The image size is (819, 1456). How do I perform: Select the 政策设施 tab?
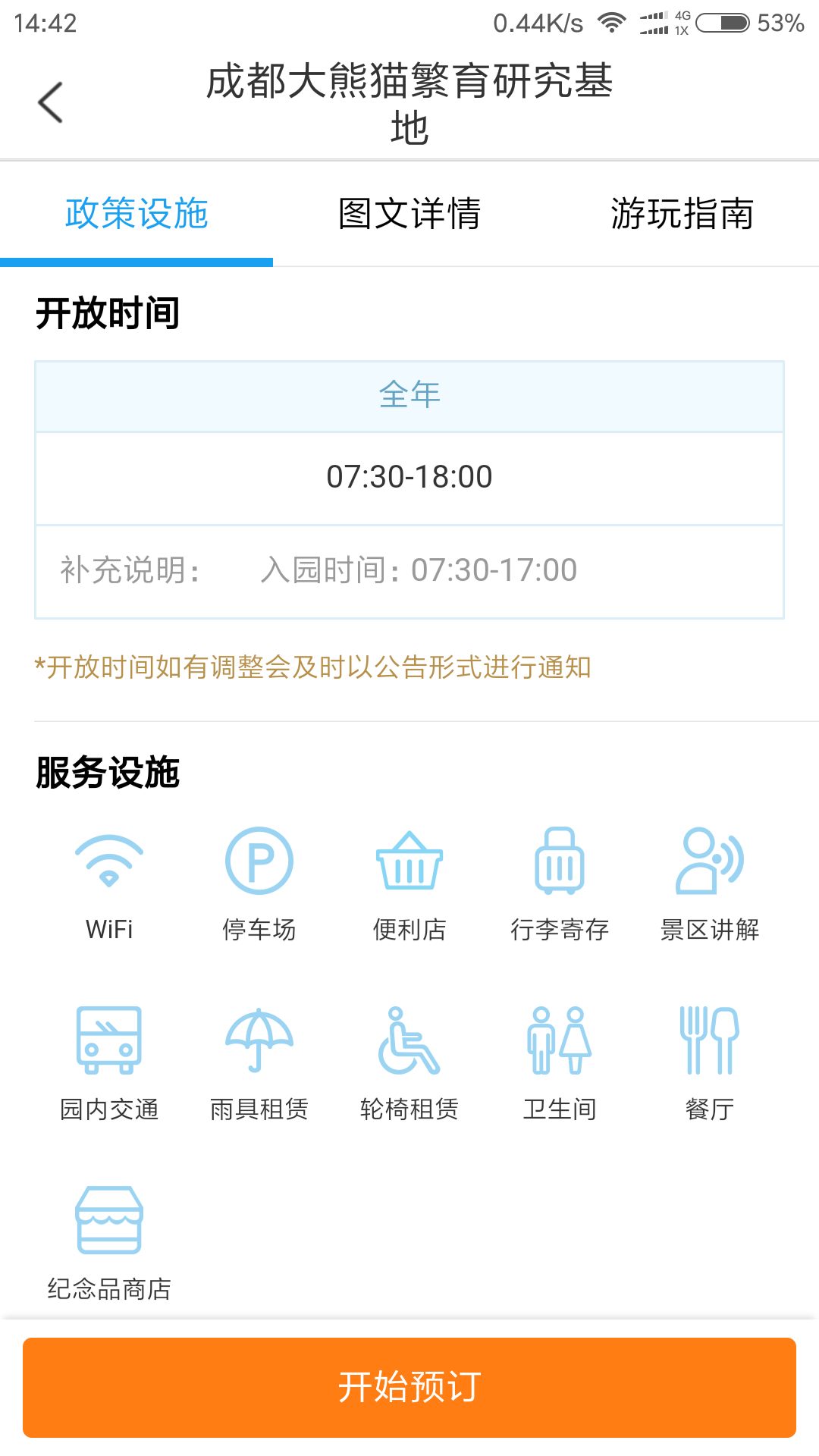(136, 214)
